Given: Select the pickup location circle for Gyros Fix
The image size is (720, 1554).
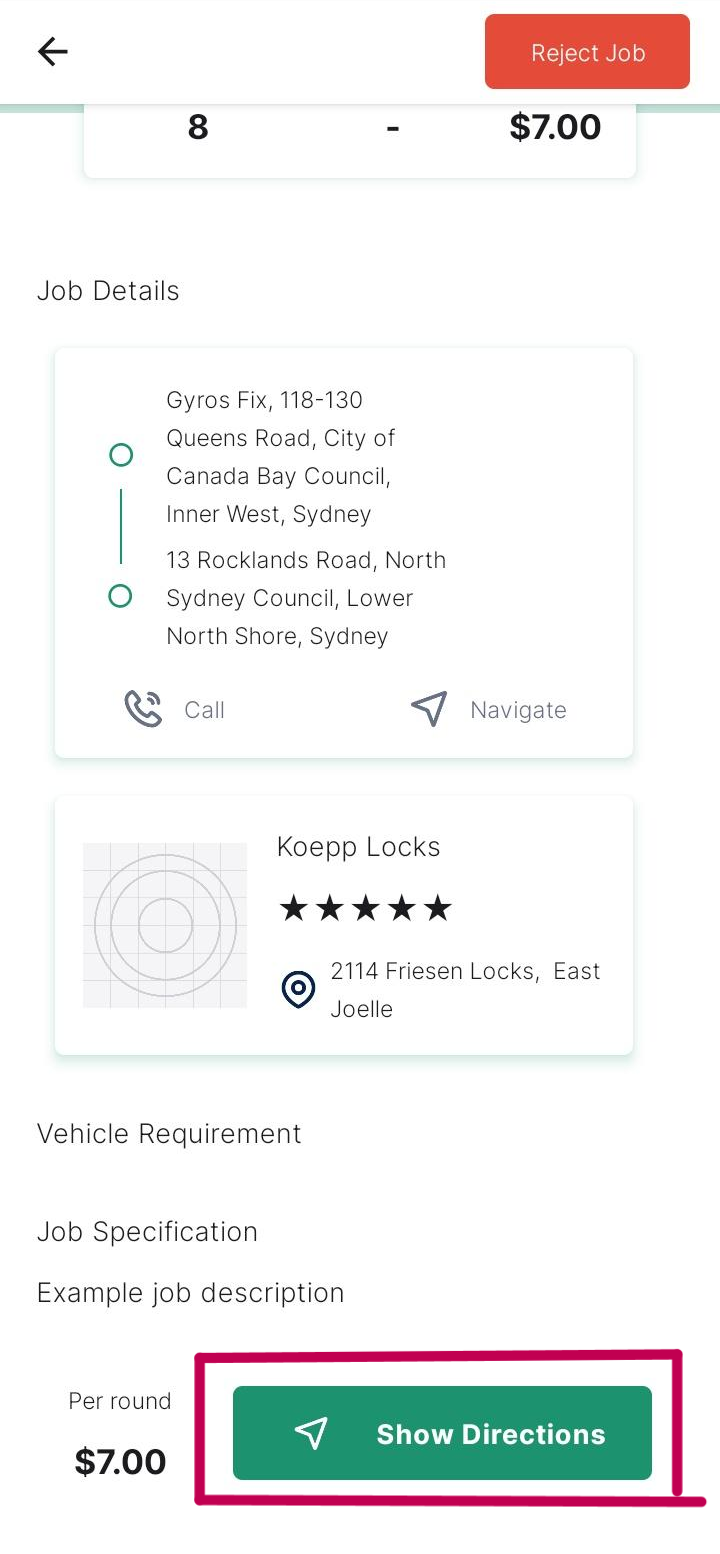Looking at the screenshot, I should point(120,454).
